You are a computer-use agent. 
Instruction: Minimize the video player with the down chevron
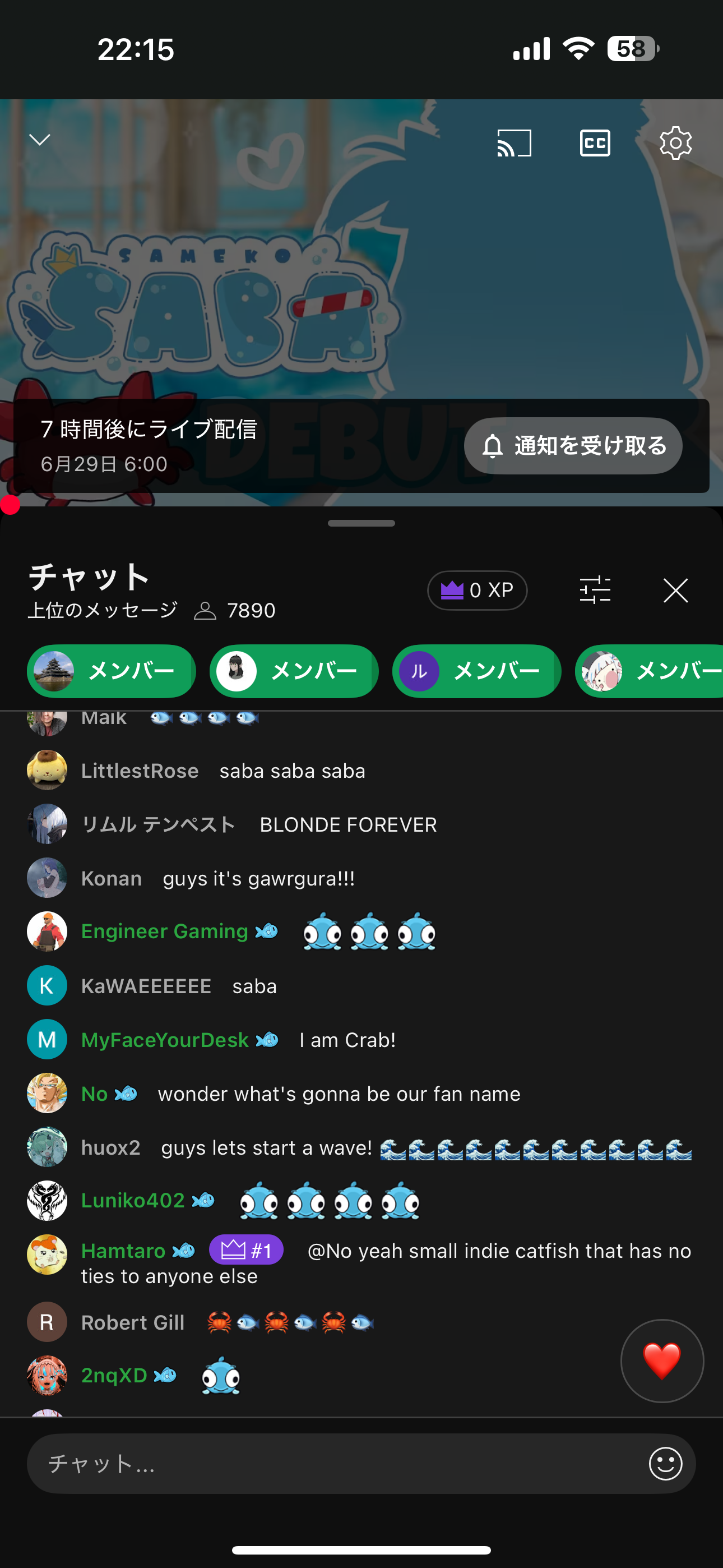(x=40, y=141)
